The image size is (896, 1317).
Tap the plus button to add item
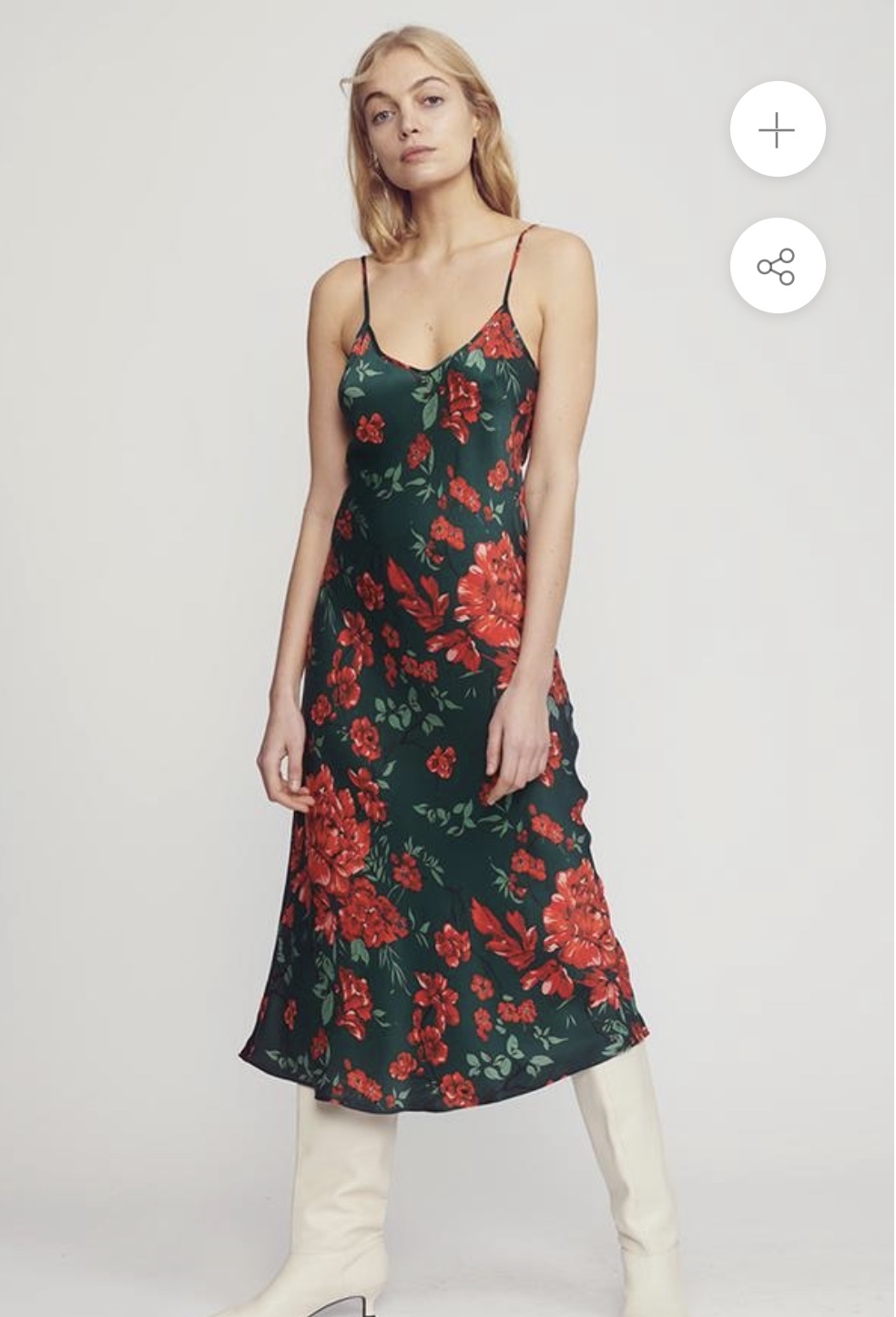point(777,130)
